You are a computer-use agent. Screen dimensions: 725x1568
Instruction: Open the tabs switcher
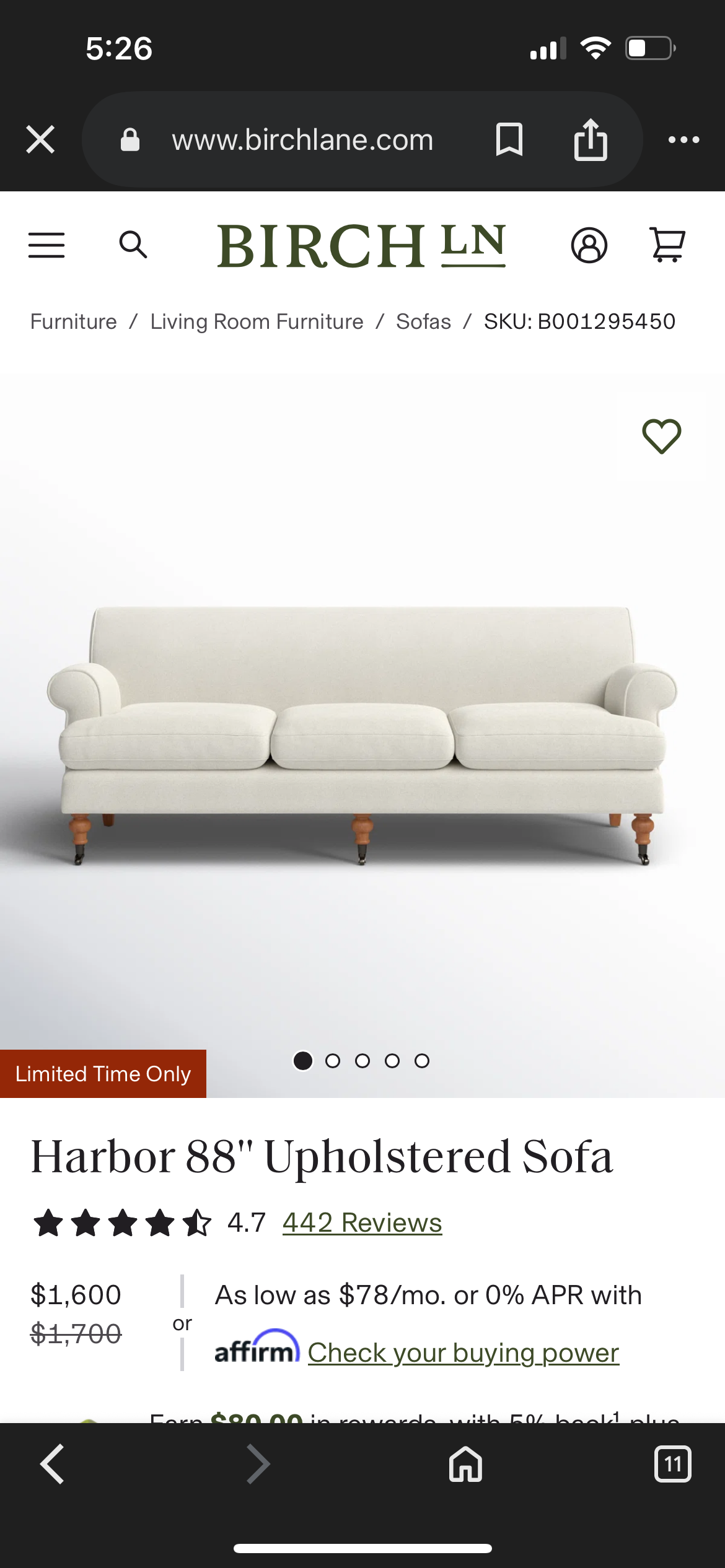(672, 1465)
